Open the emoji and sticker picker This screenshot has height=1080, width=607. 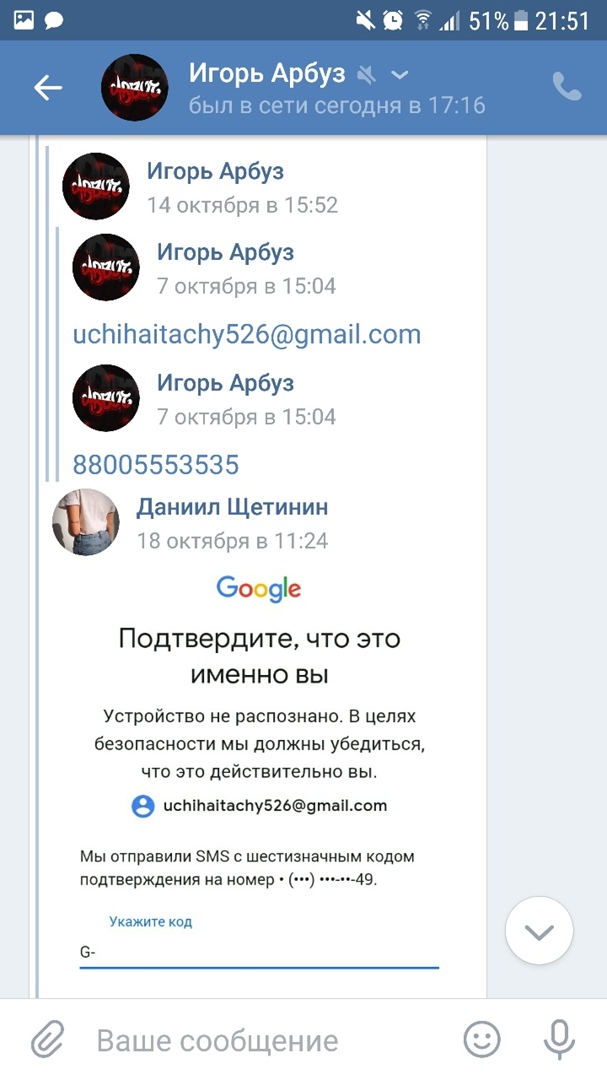482,1040
